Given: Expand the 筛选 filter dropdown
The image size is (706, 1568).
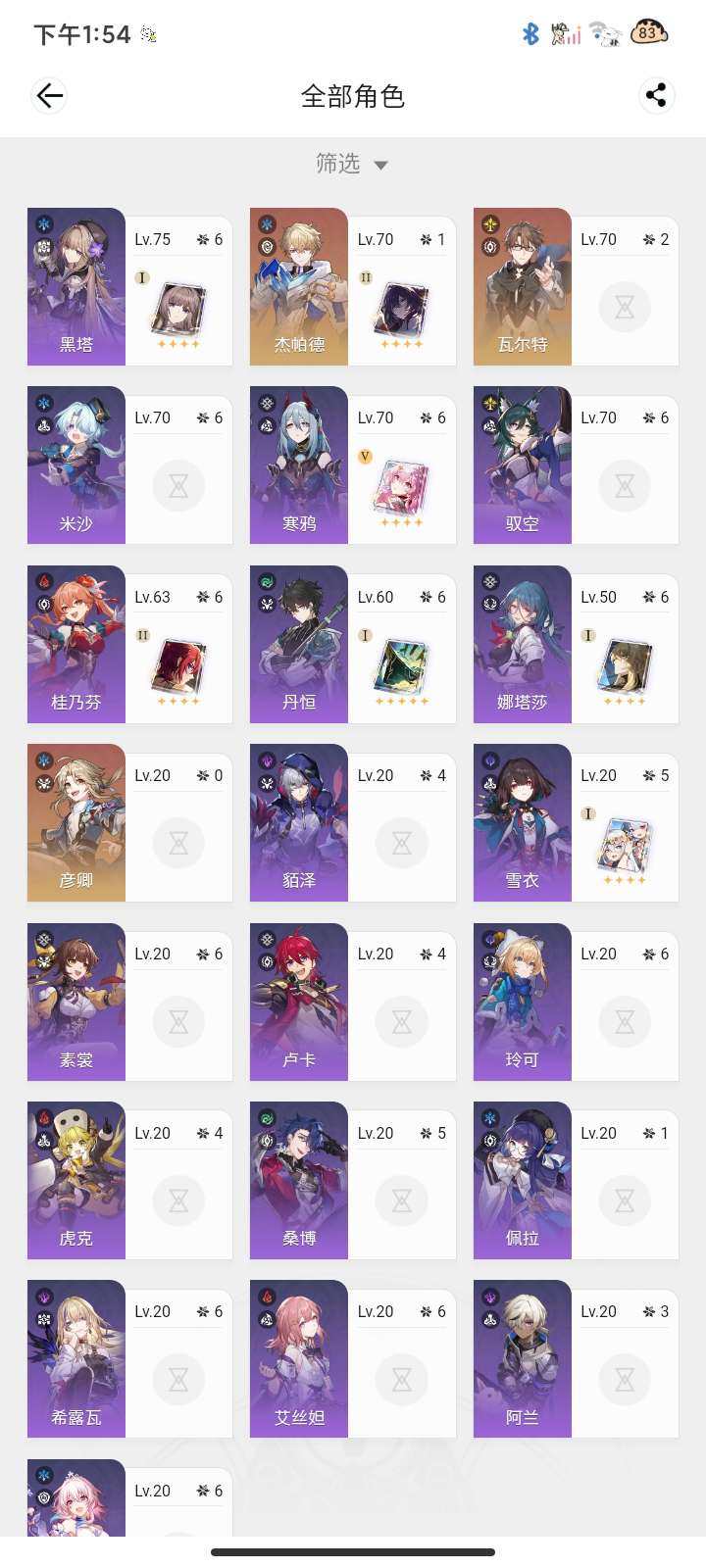Looking at the screenshot, I should (352, 164).
